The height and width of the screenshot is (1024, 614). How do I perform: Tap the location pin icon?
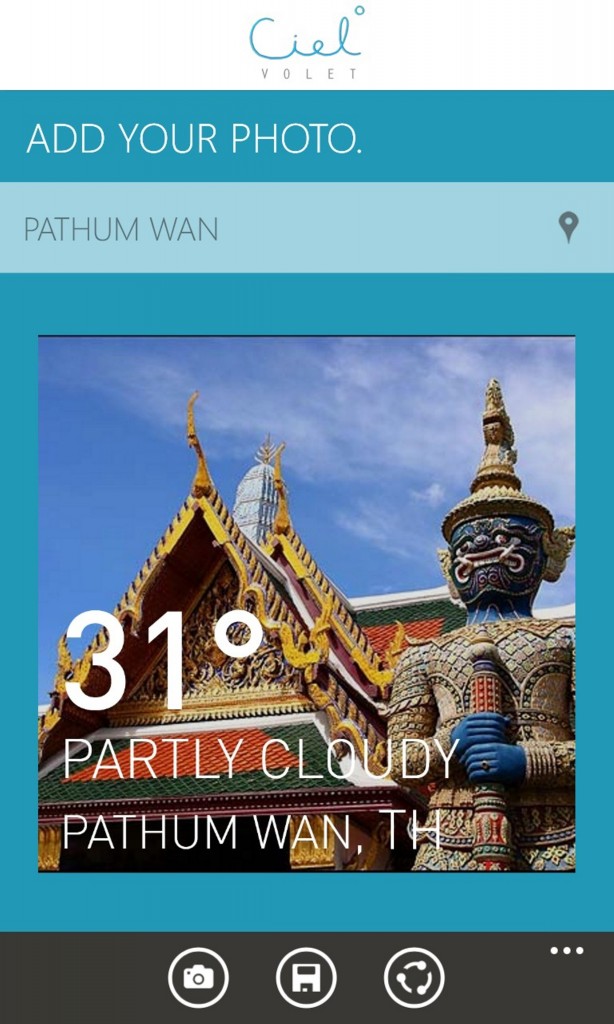tap(568, 227)
